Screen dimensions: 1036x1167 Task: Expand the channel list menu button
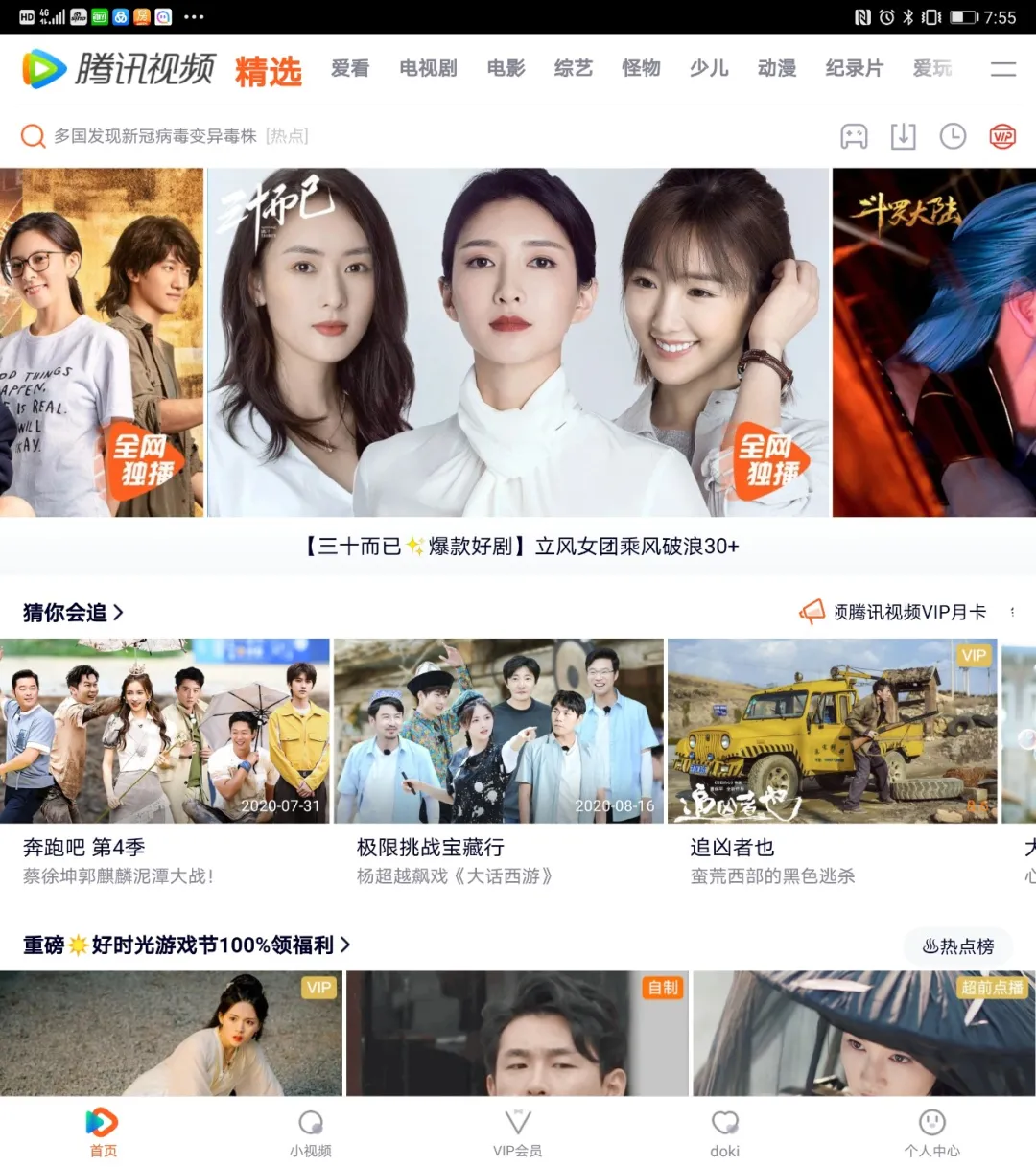[1002, 68]
